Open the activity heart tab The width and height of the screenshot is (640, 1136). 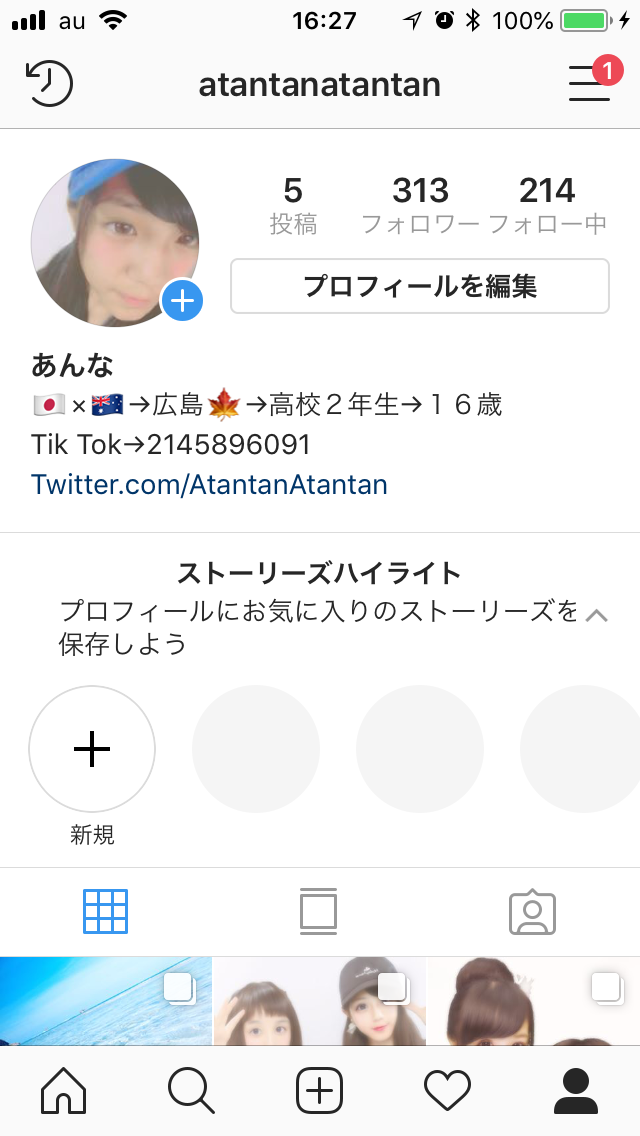click(x=447, y=1091)
